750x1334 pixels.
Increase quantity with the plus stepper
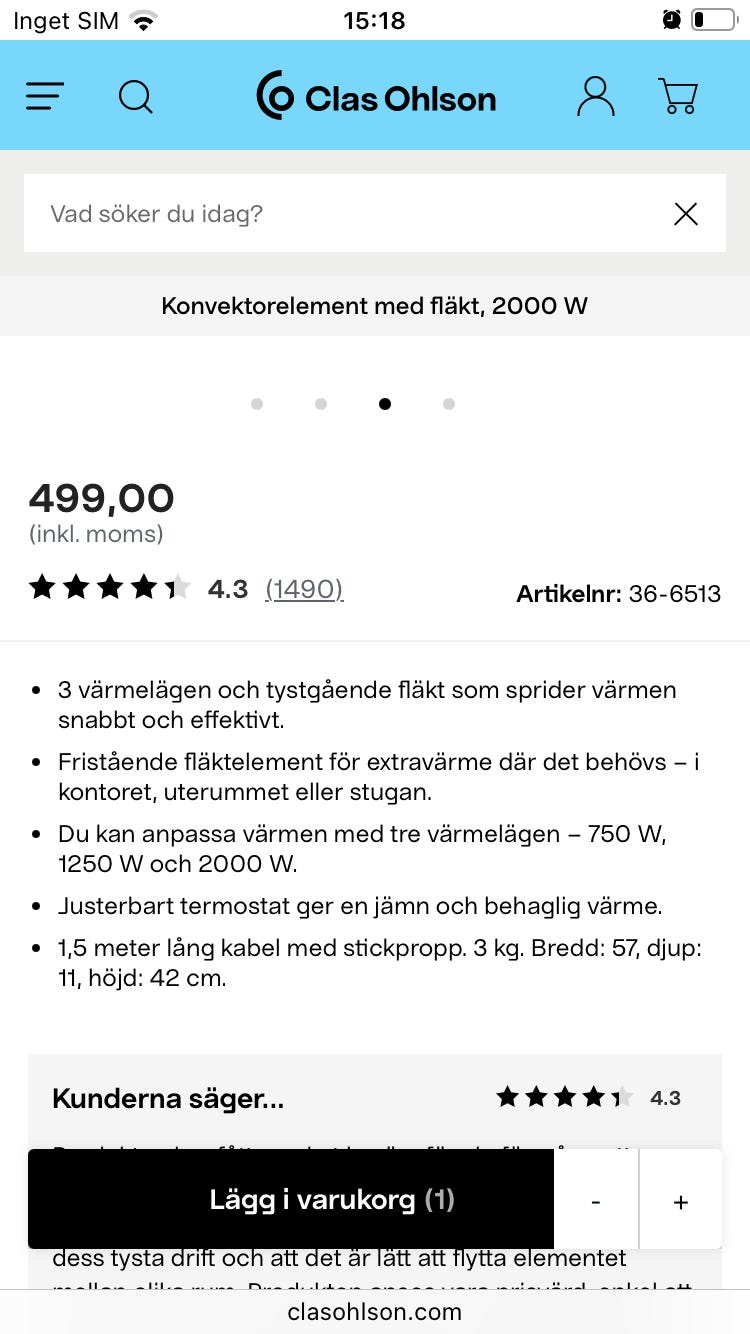(681, 1202)
